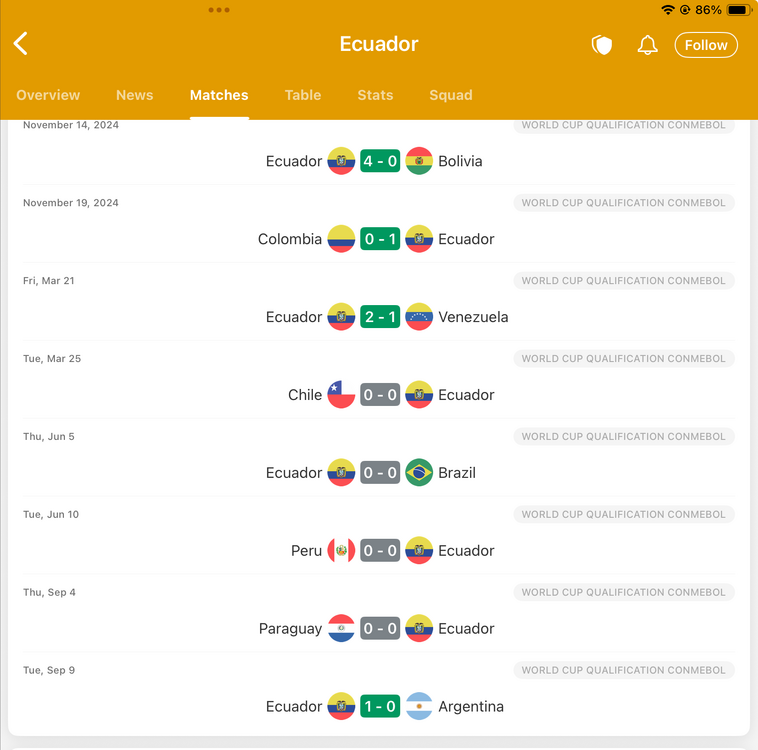
Task: Switch to the Overview tab
Action: 48,95
